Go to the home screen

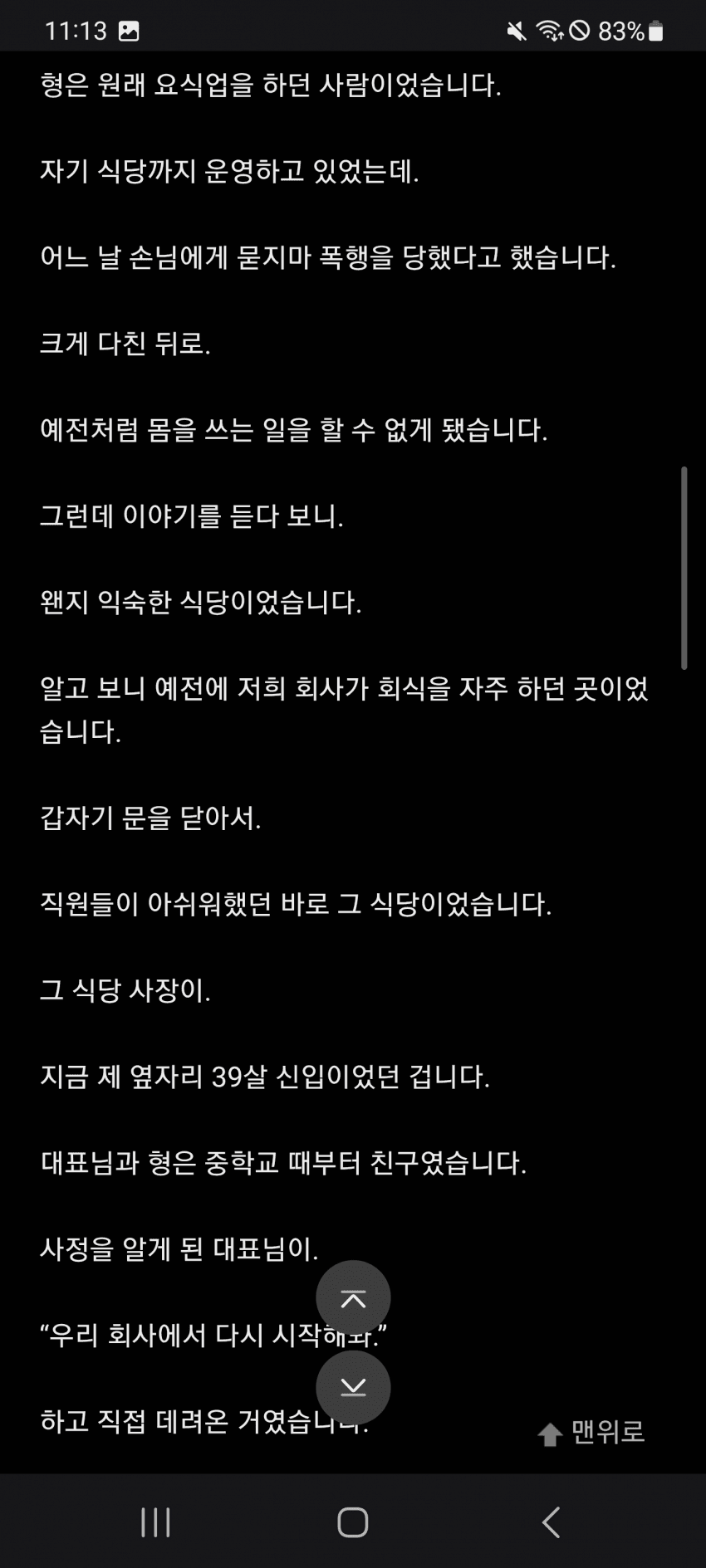click(x=353, y=1522)
